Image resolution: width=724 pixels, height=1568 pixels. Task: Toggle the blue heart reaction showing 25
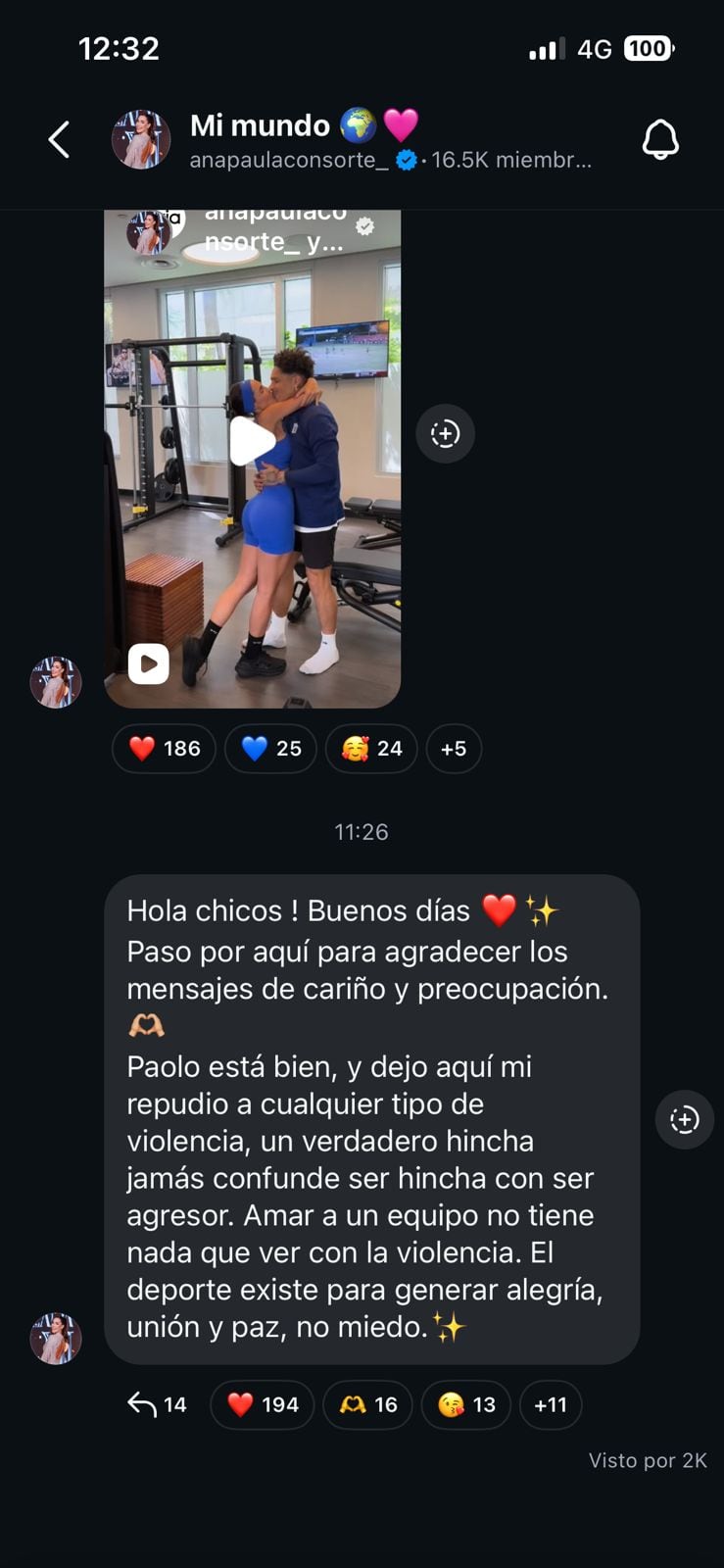270,749
